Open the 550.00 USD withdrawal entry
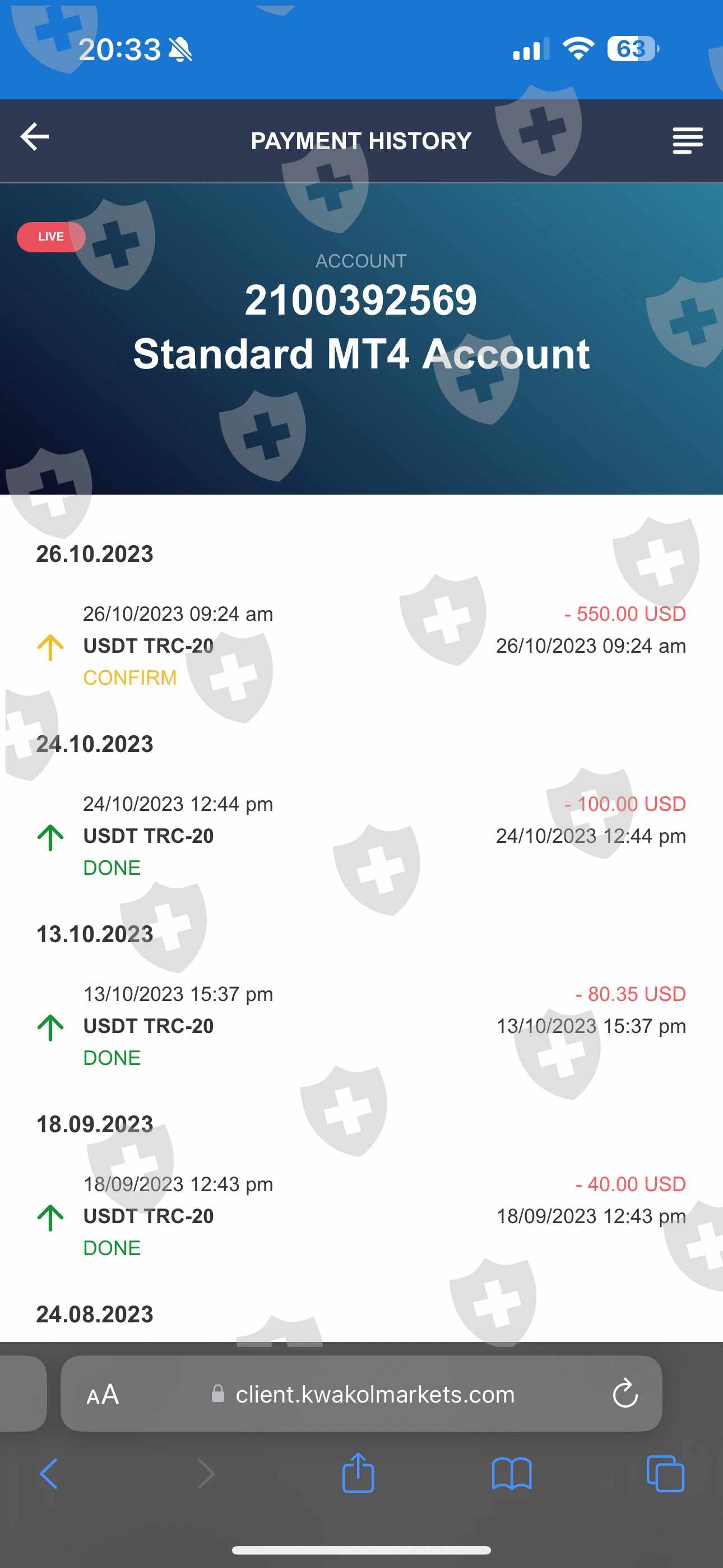 361,645
